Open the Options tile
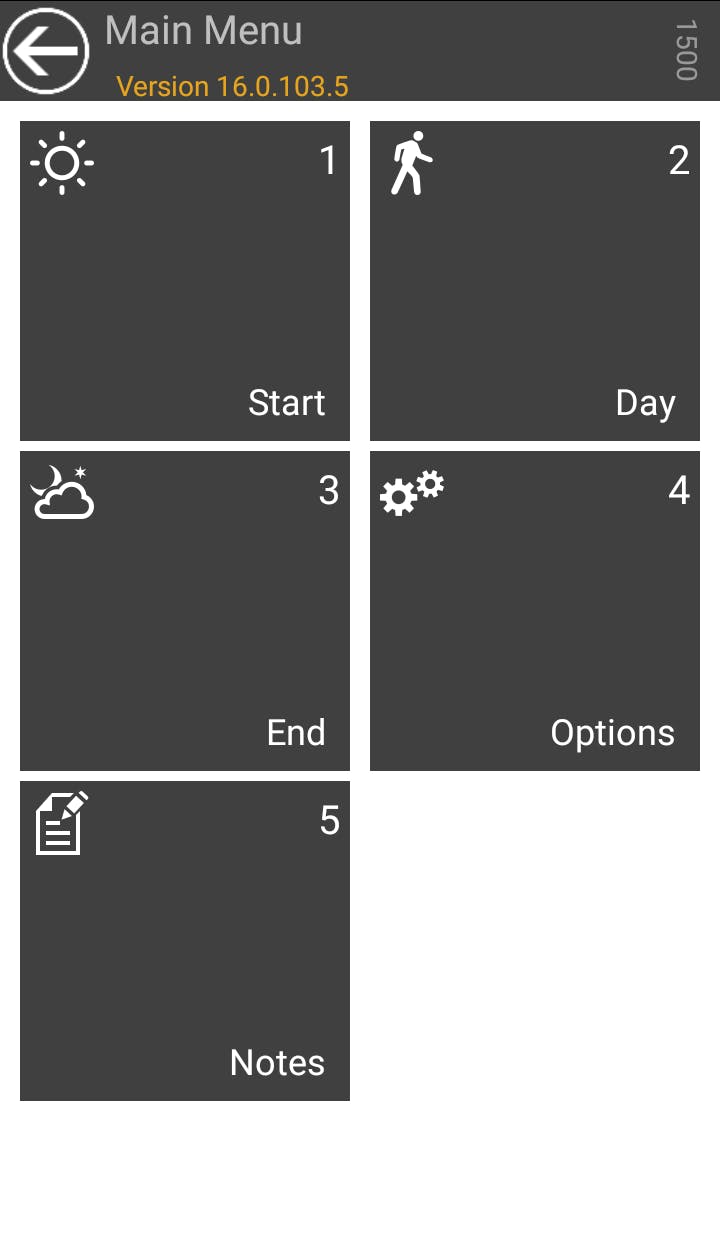720x1233 pixels. point(535,611)
